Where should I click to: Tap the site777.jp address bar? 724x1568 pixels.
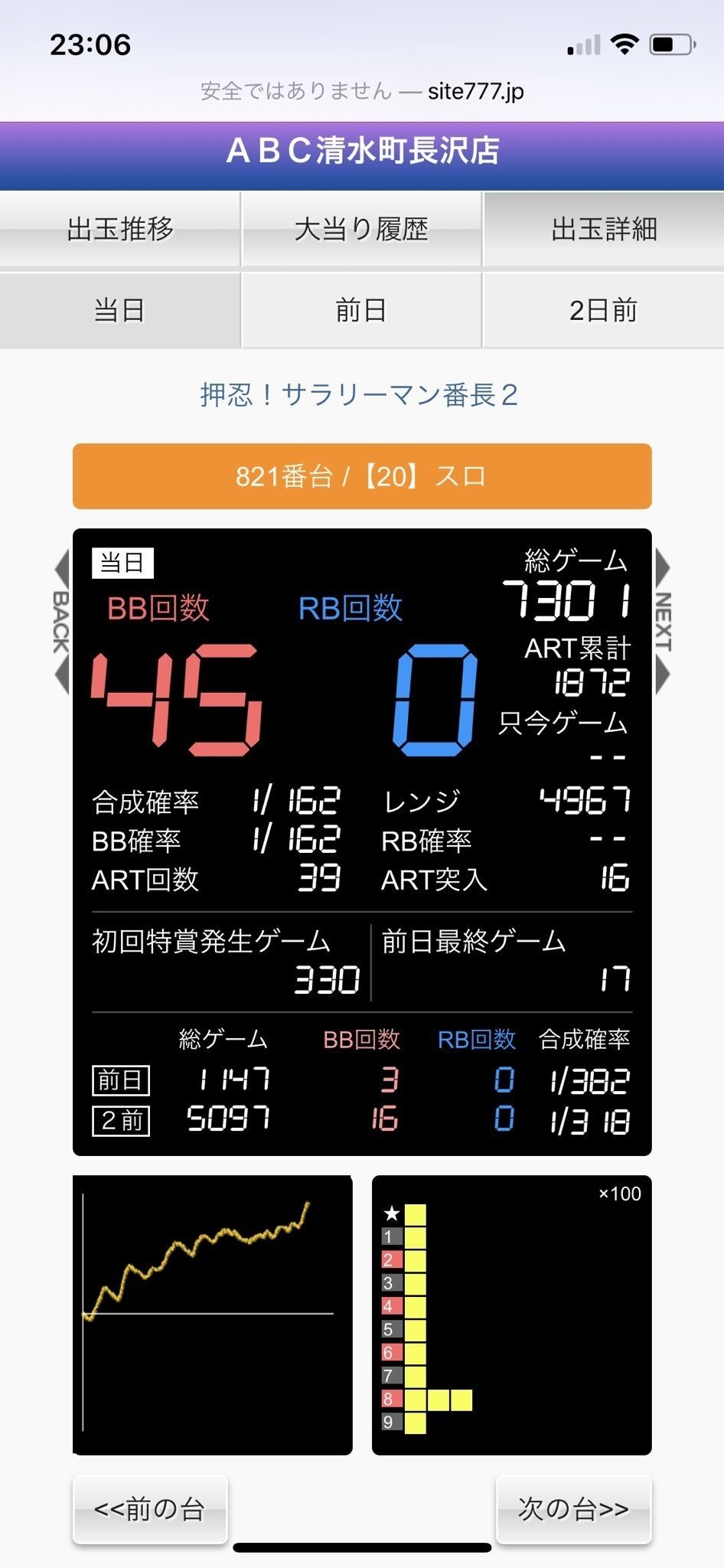(x=362, y=91)
